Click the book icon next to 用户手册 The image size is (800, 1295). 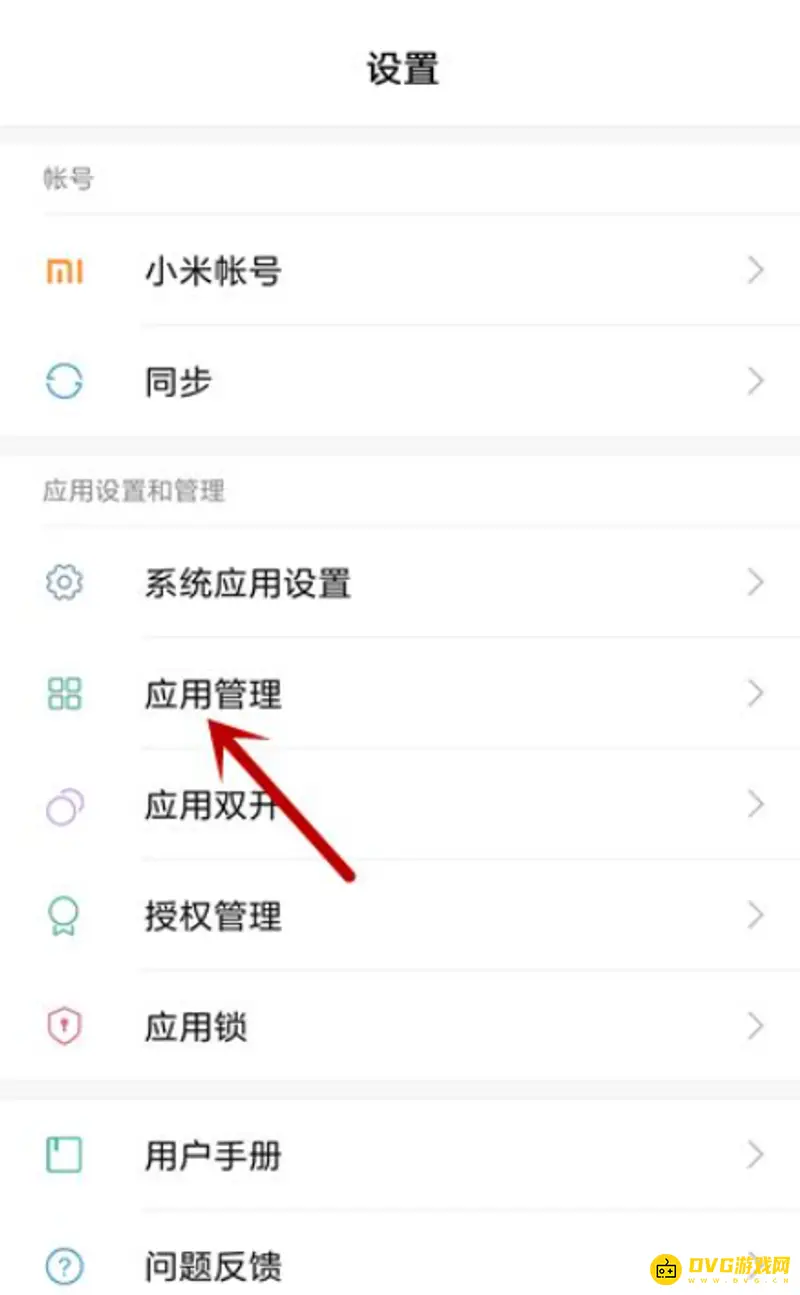(62, 1154)
